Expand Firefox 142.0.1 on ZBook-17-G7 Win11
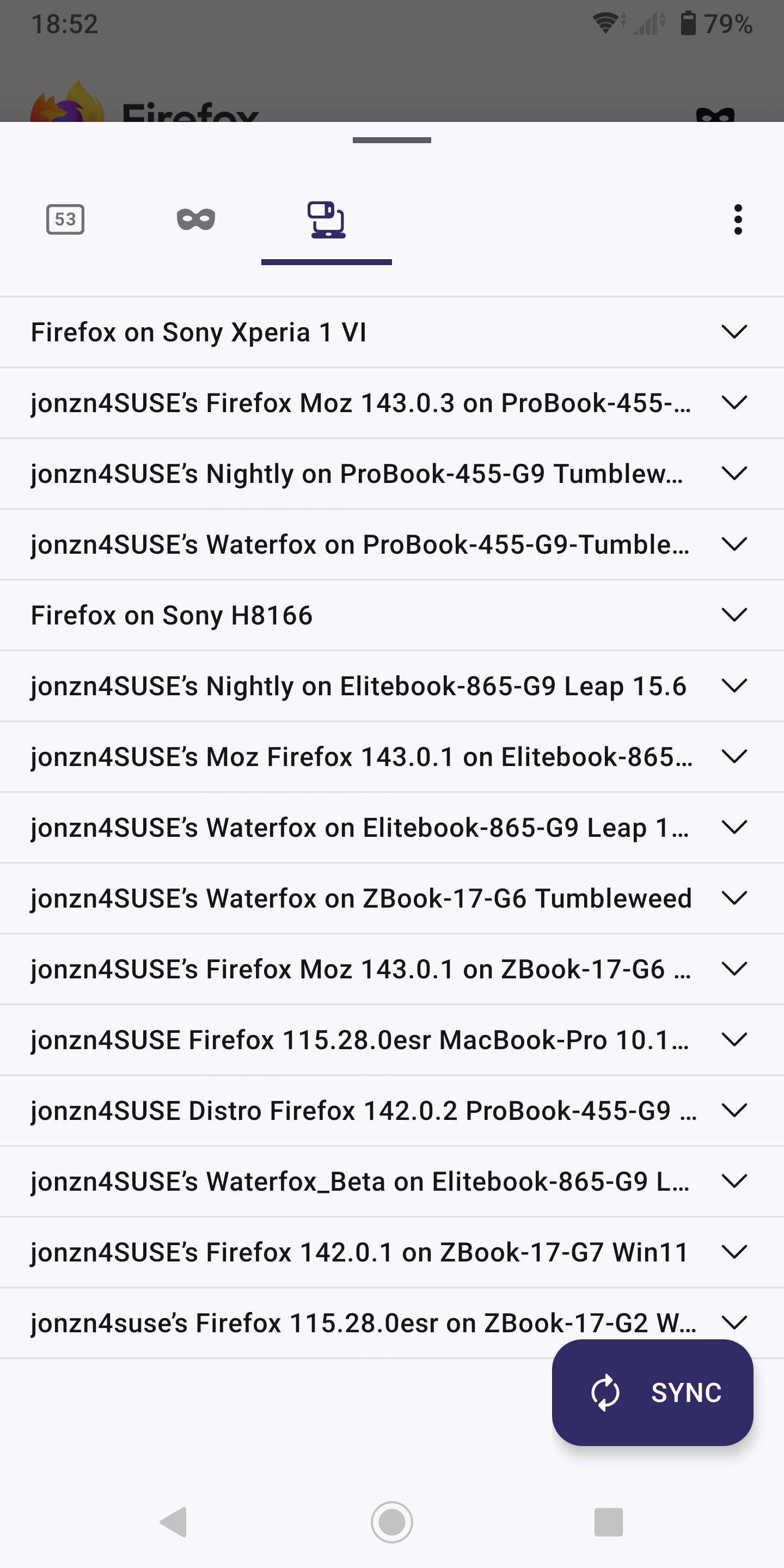The image size is (784, 1568). pos(733,1252)
